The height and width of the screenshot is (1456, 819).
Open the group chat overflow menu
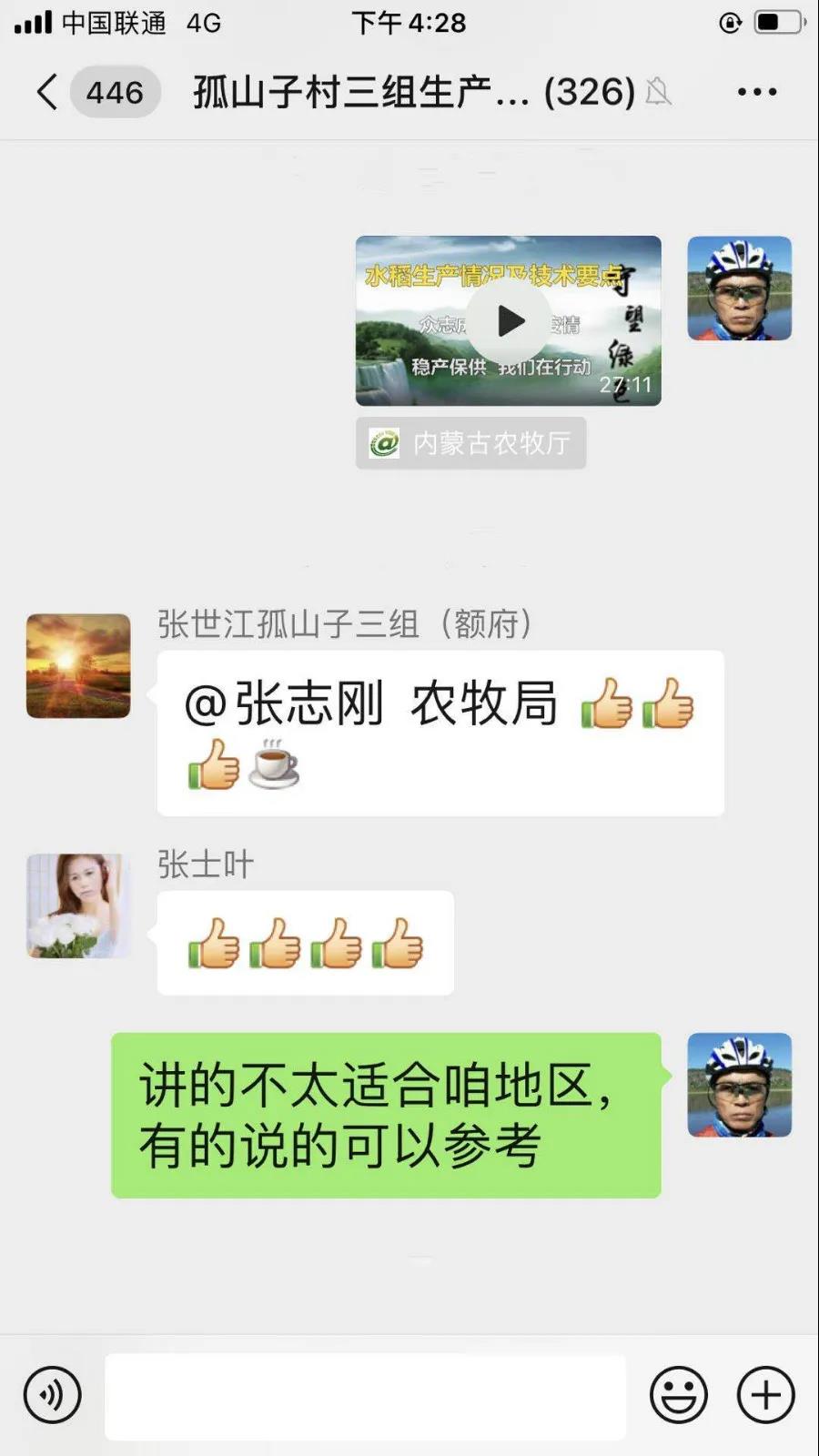[756, 92]
